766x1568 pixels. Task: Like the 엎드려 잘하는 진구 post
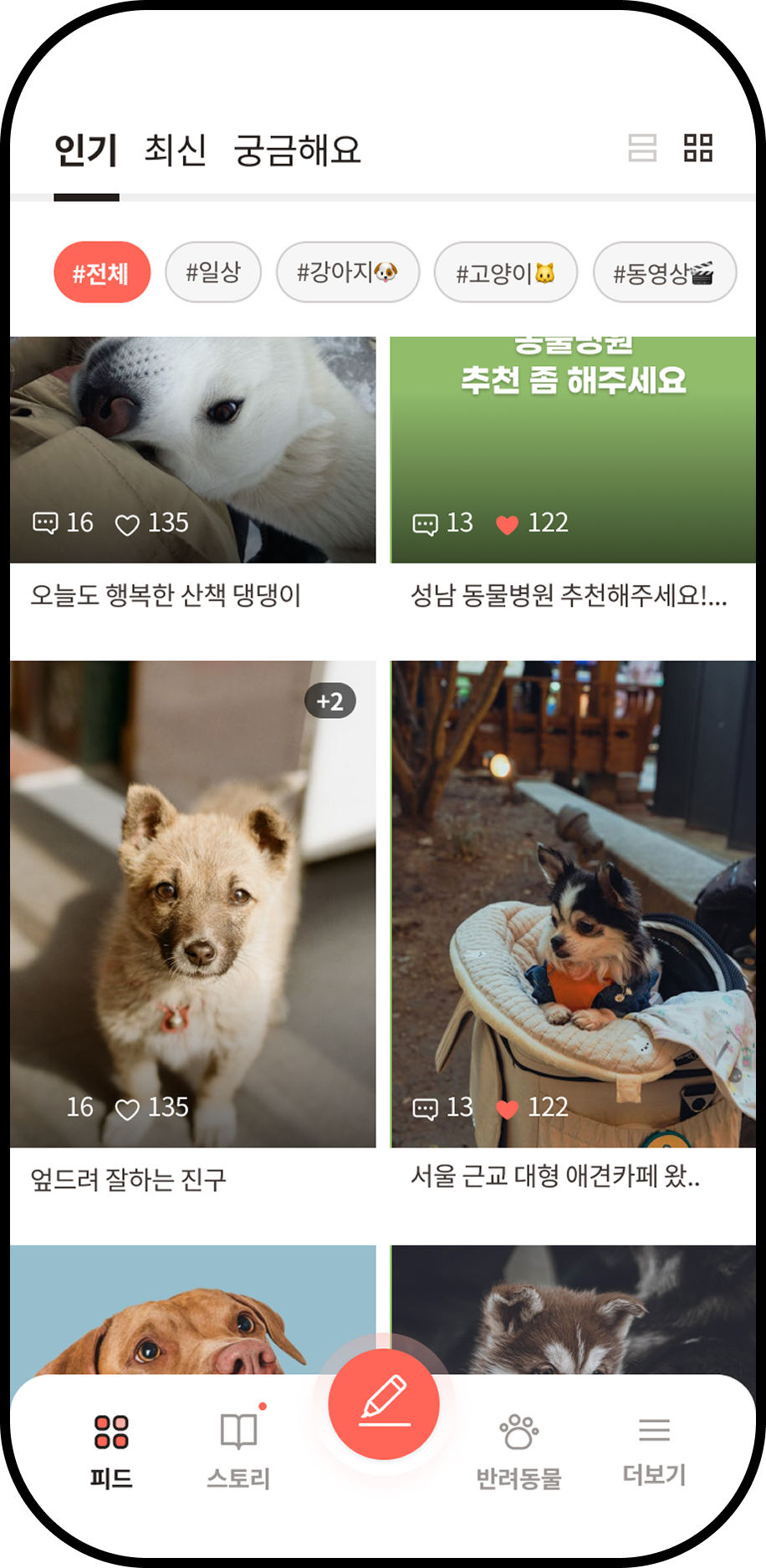click(x=127, y=1109)
